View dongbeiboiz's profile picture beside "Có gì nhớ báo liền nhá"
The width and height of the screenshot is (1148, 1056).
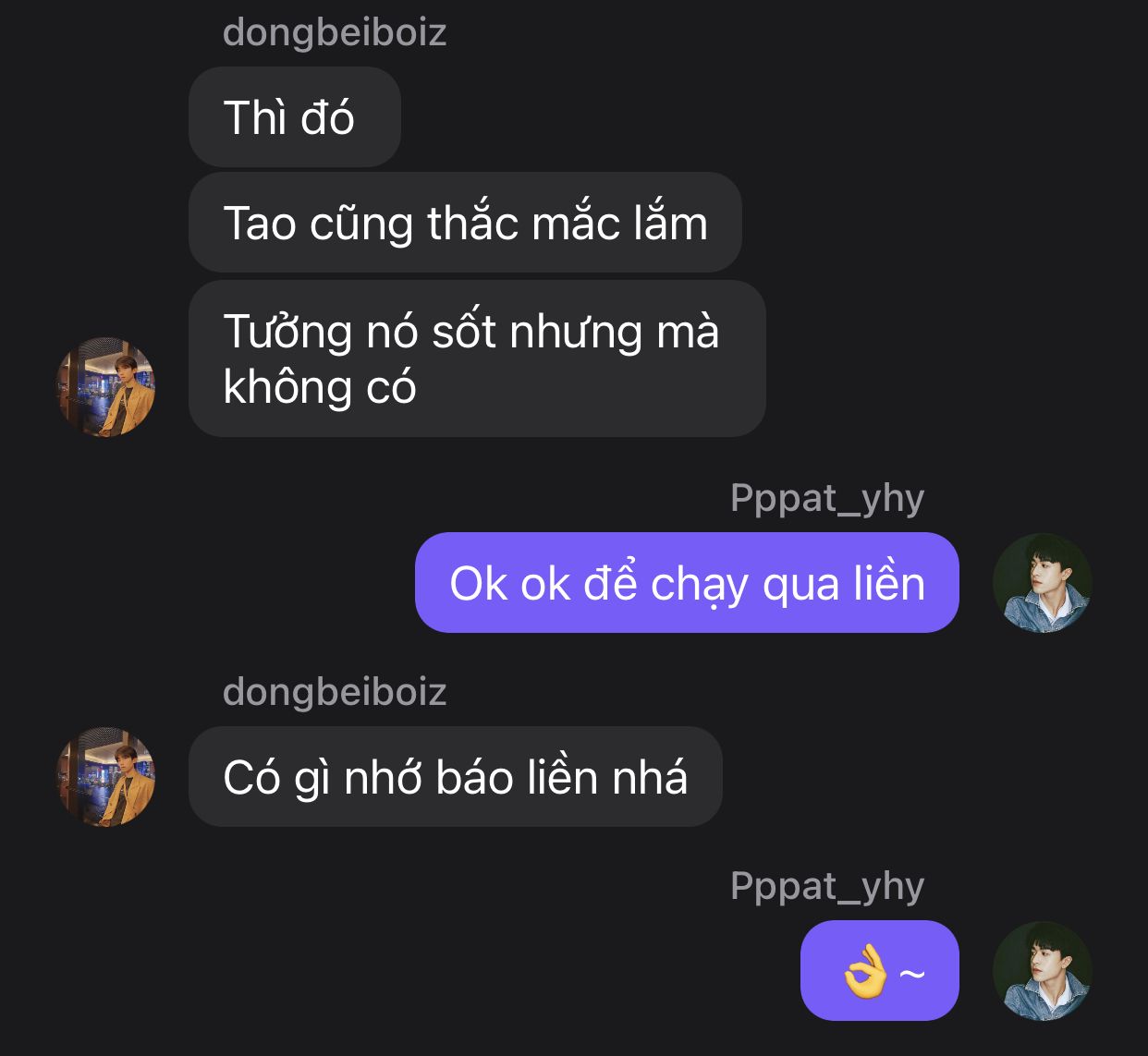point(106,777)
